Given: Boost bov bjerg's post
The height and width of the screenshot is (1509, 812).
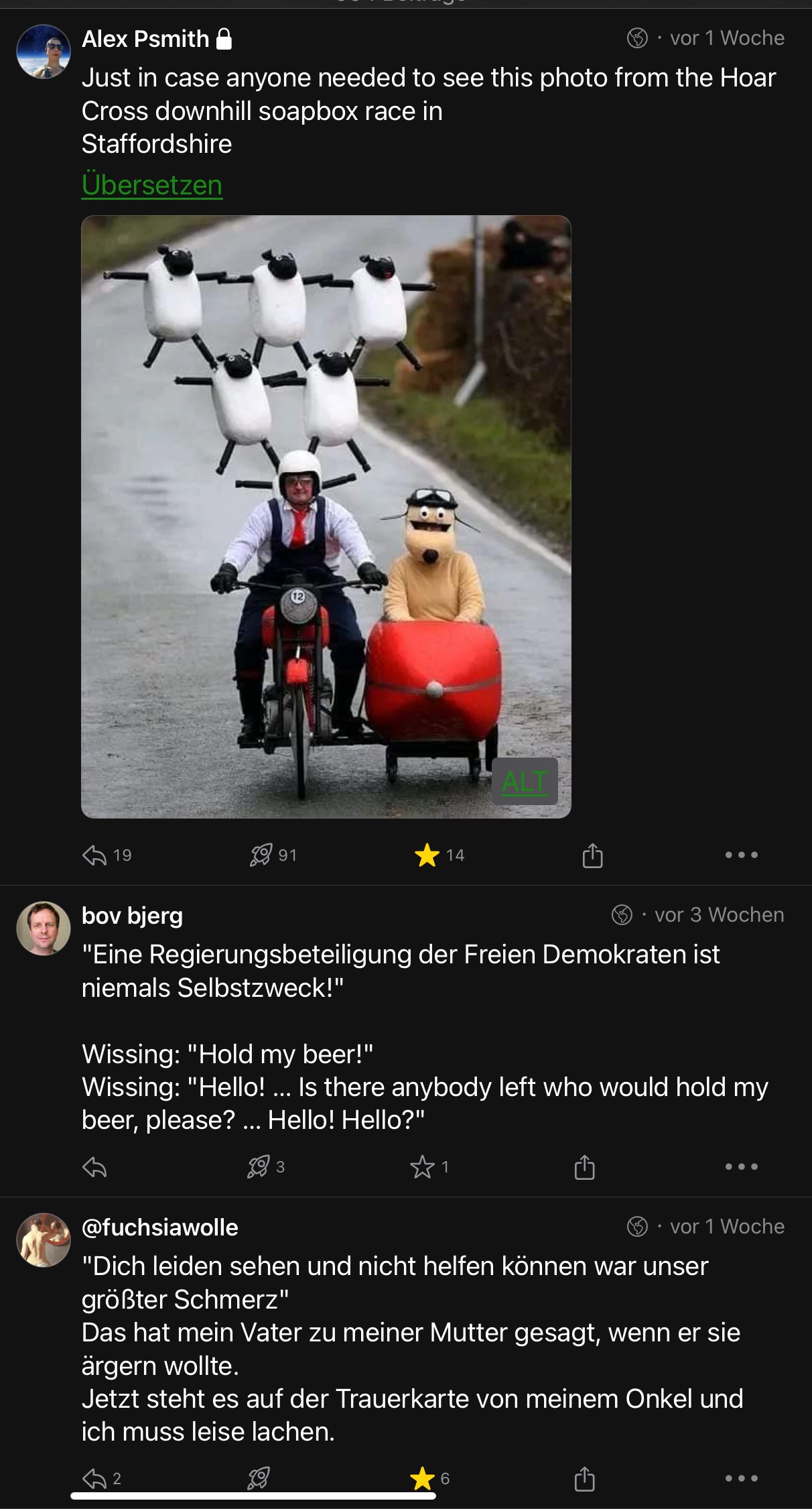Looking at the screenshot, I should click(x=259, y=1168).
